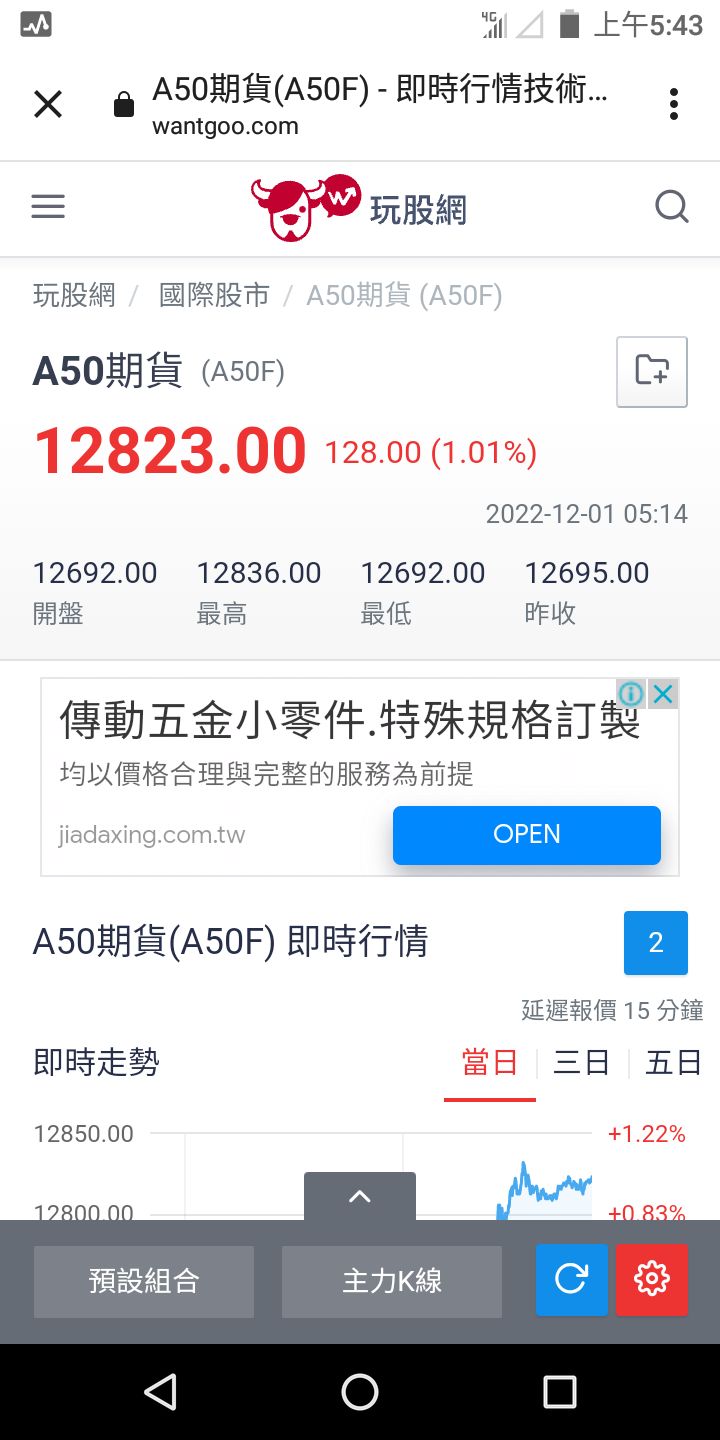Choose 預設組合 button
Viewport: 720px width, 1440px height.
[x=144, y=1281]
